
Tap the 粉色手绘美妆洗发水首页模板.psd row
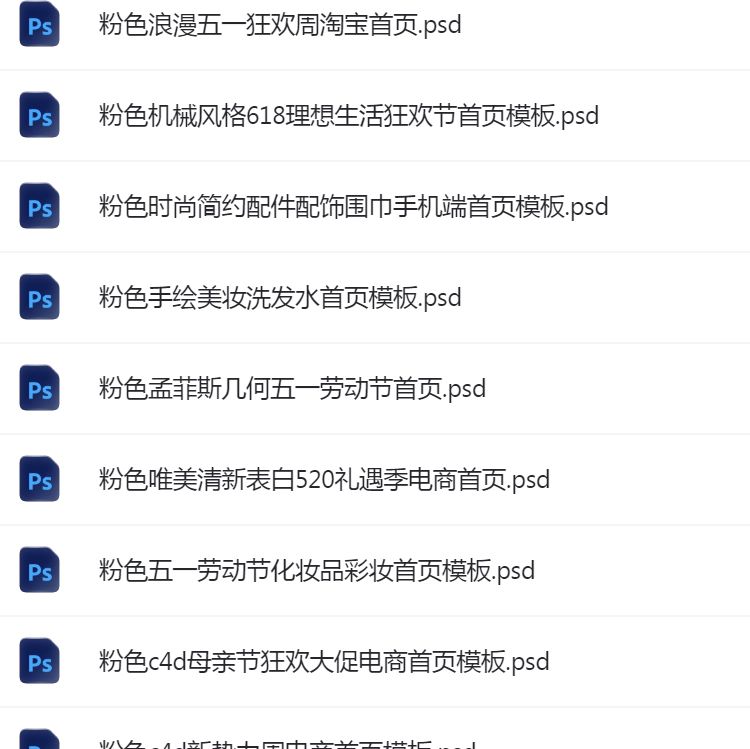pos(280,298)
